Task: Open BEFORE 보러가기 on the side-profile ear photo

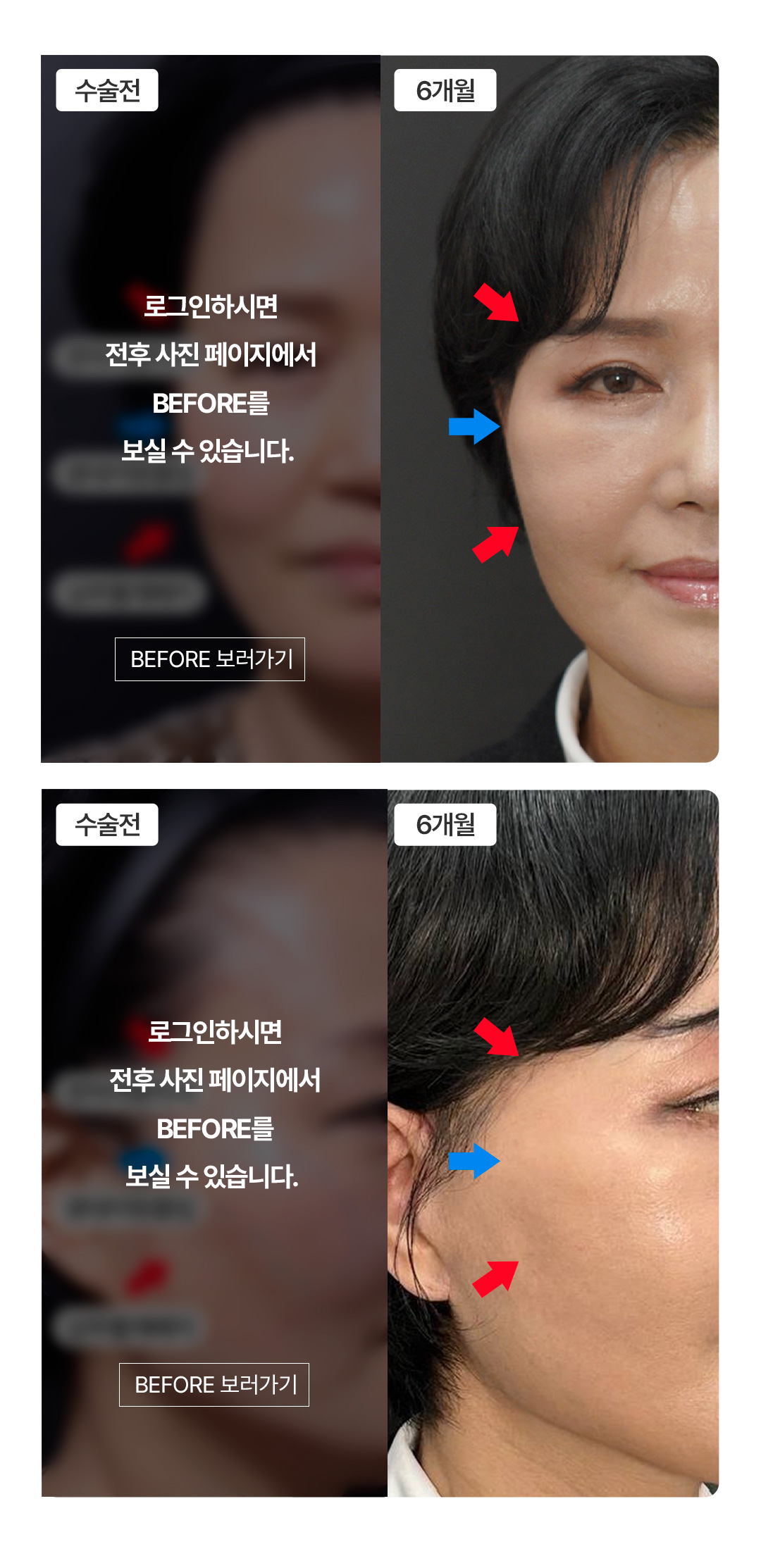Action: [x=214, y=1385]
